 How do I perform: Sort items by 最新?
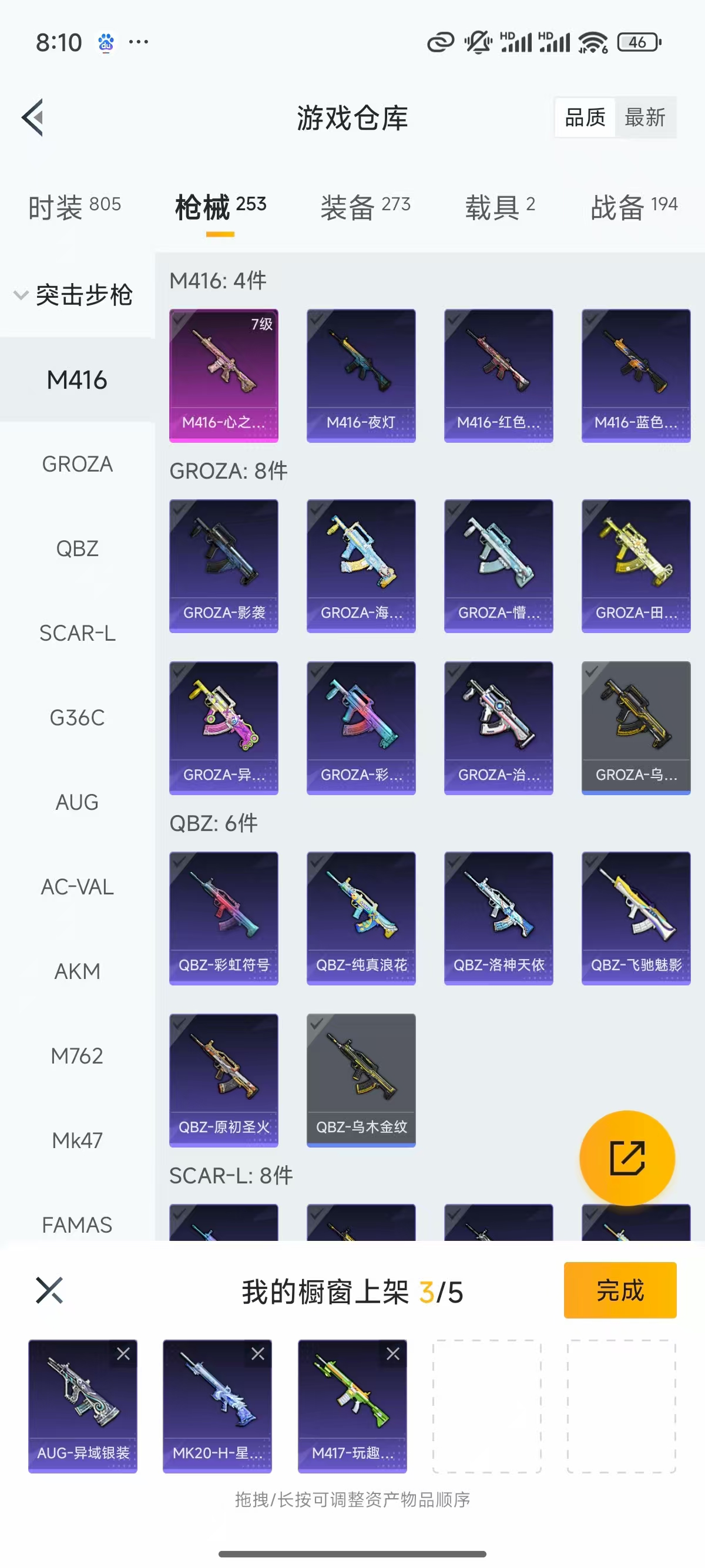[644, 117]
